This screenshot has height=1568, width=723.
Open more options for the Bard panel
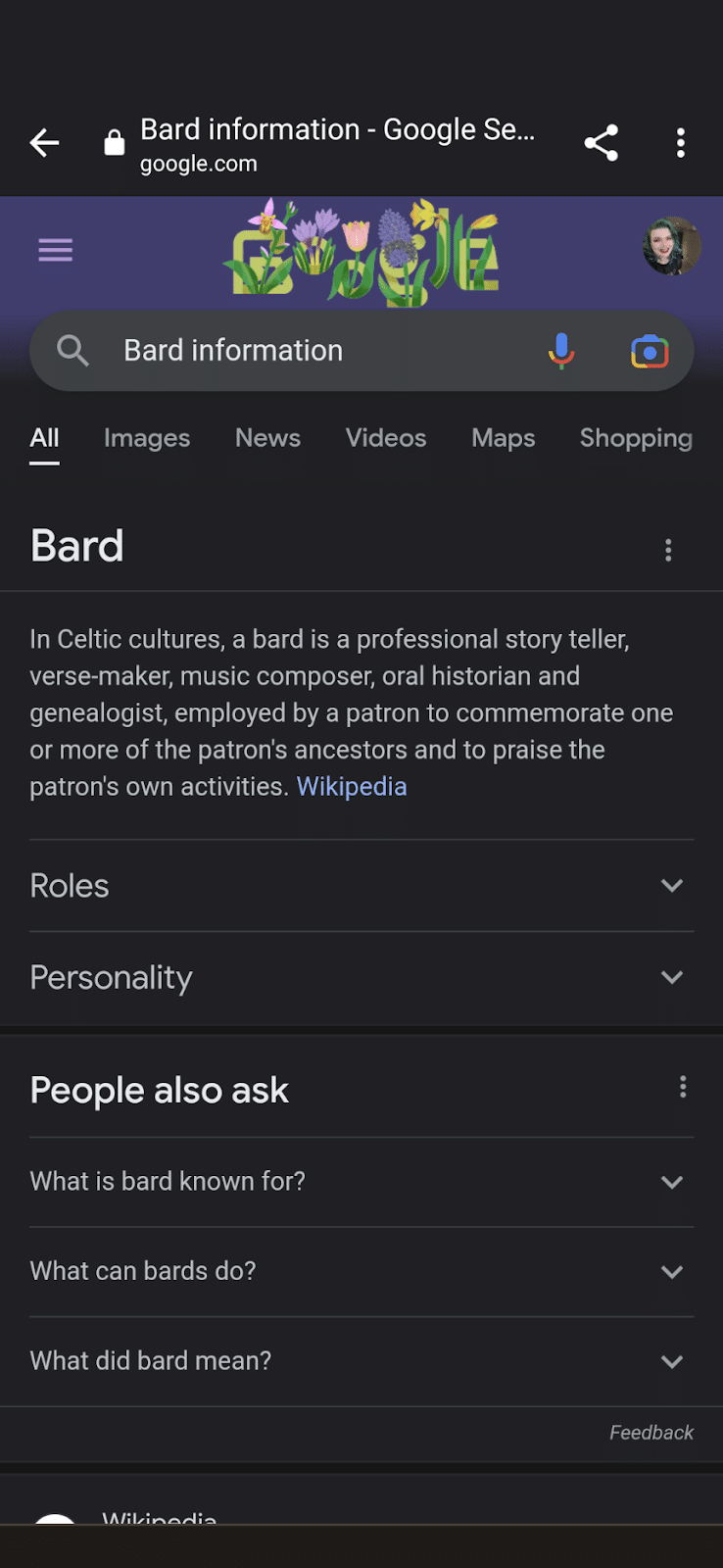pyautogui.click(x=668, y=550)
